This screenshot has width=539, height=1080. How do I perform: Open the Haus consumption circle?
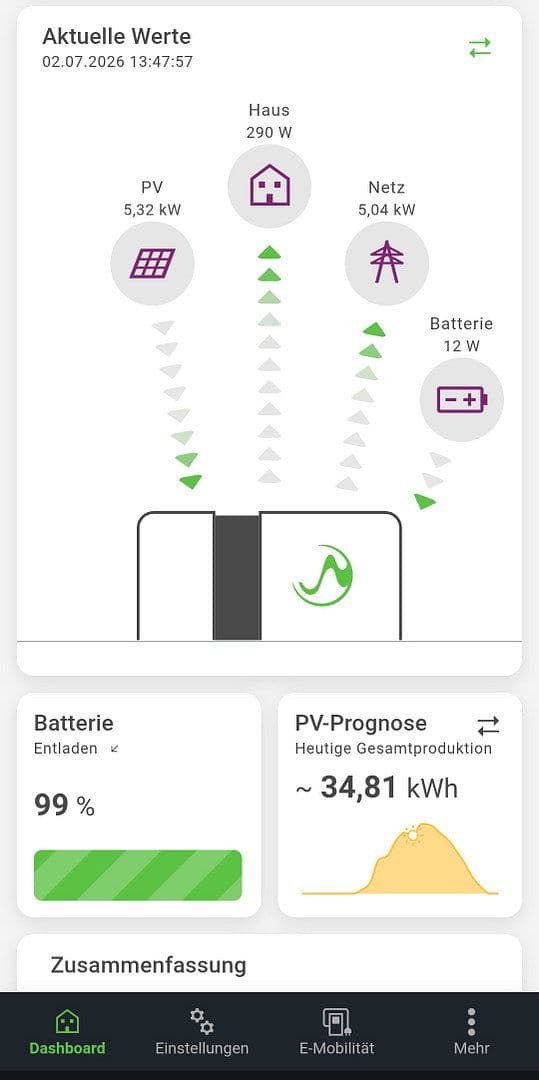point(269,186)
